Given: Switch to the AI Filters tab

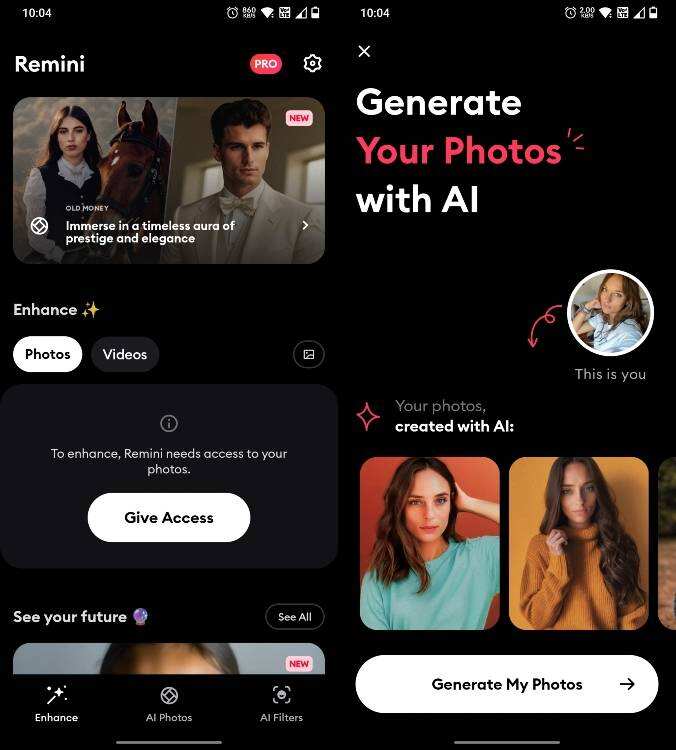Looking at the screenshot, I should [281, 703].
